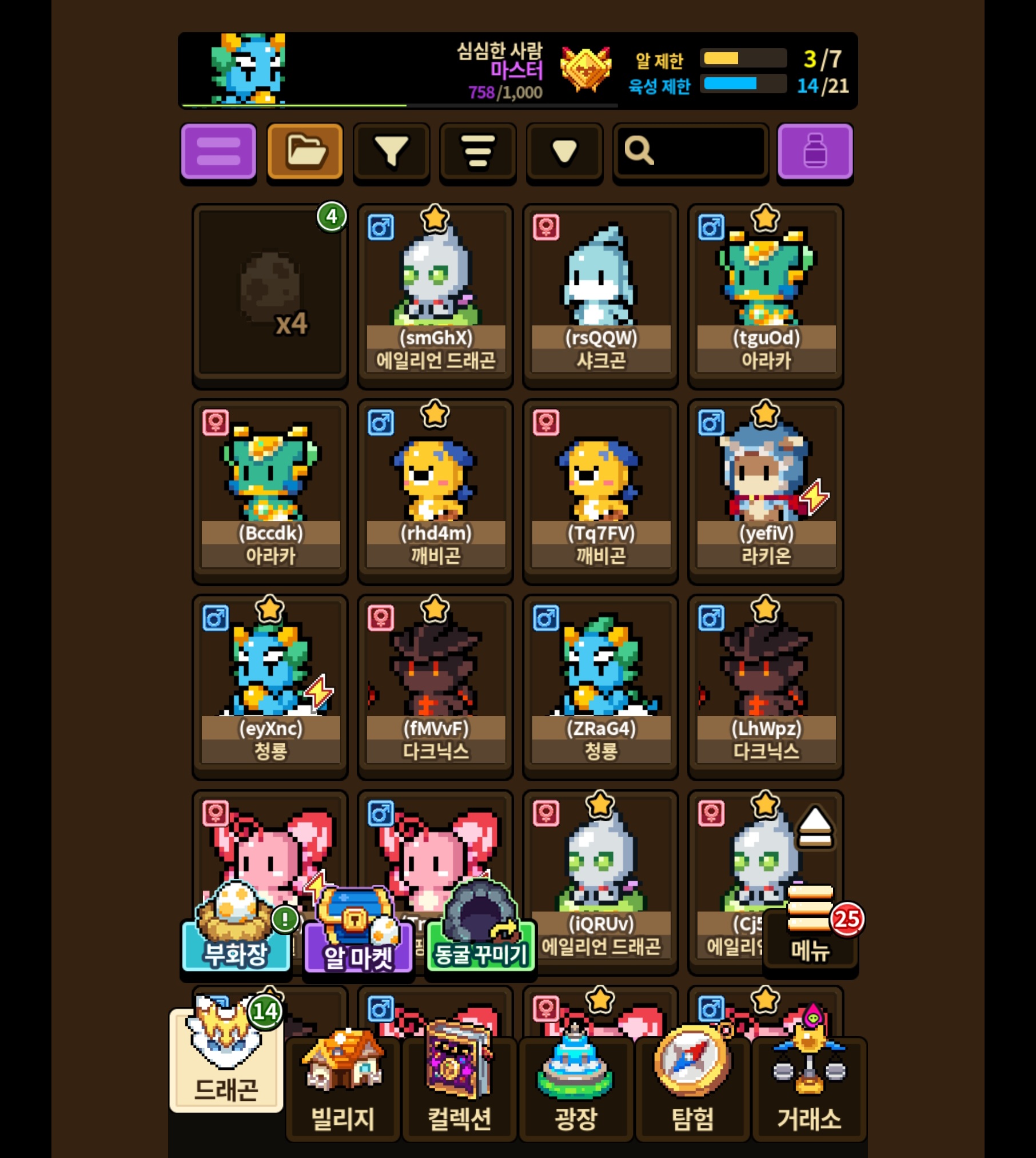
Task: Select the 라키온 dragon (yefiV)
Action: click(766, 489)
